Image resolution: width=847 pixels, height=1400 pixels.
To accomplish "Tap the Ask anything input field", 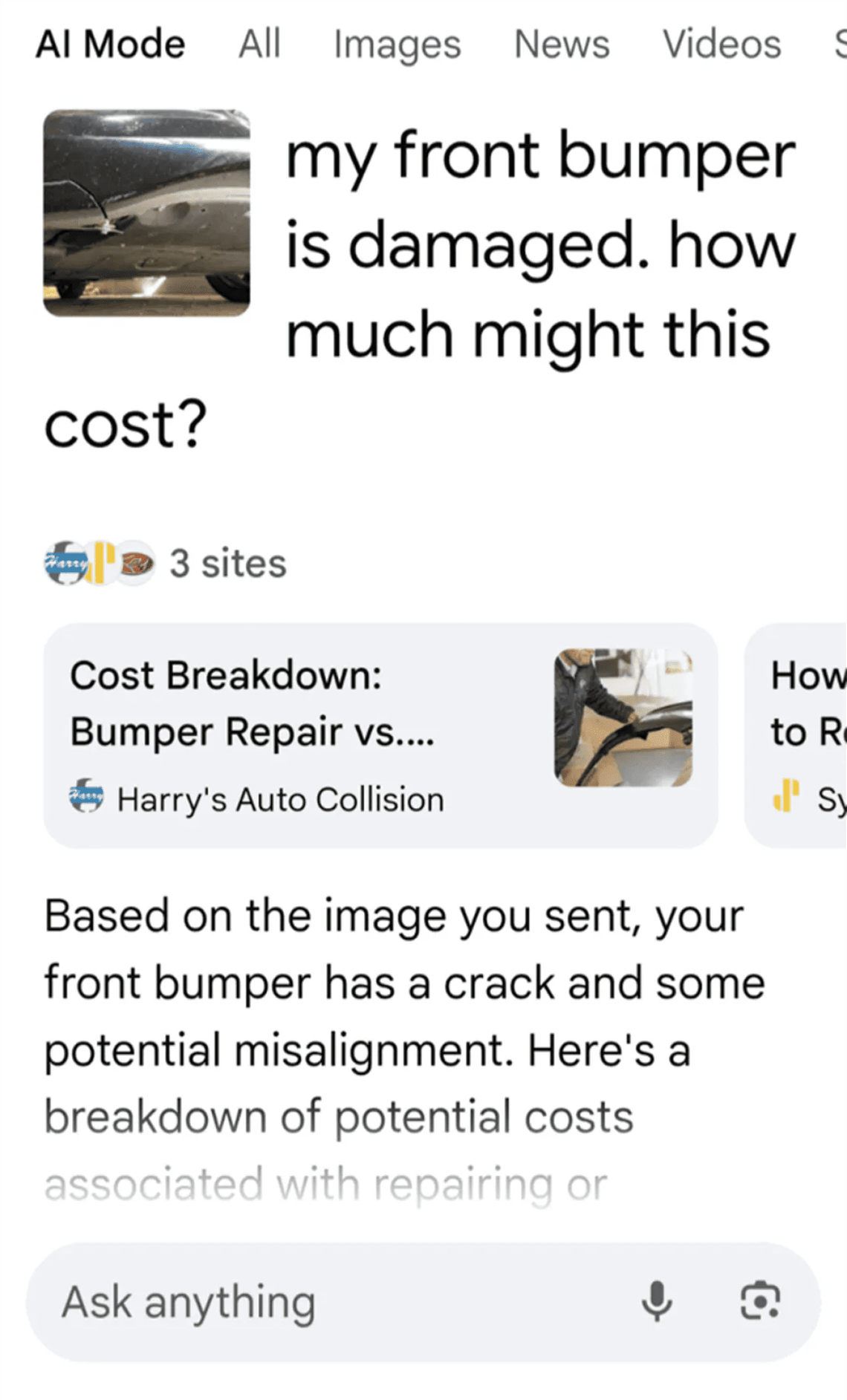I will (327, 1302).
